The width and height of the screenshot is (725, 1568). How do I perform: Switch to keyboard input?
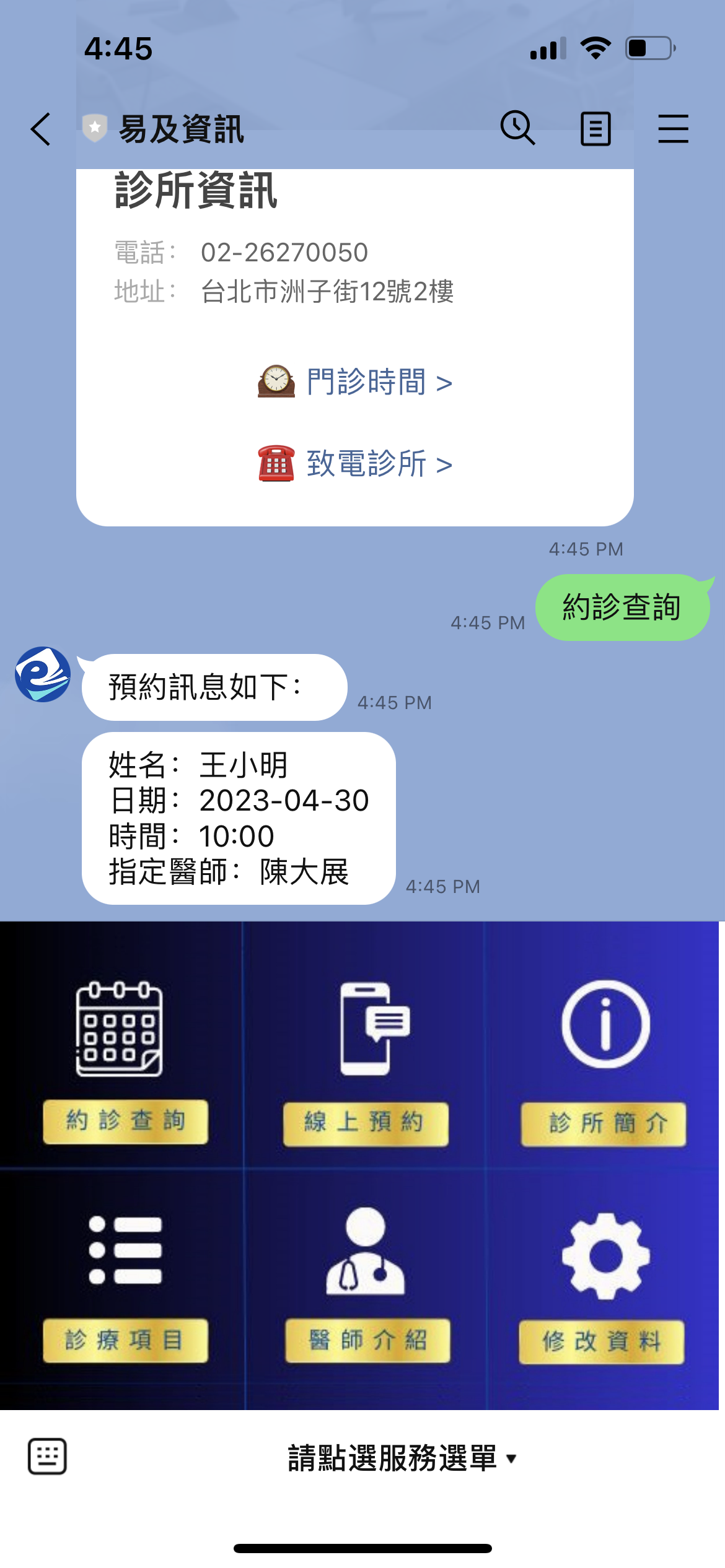coord(47,1457)
